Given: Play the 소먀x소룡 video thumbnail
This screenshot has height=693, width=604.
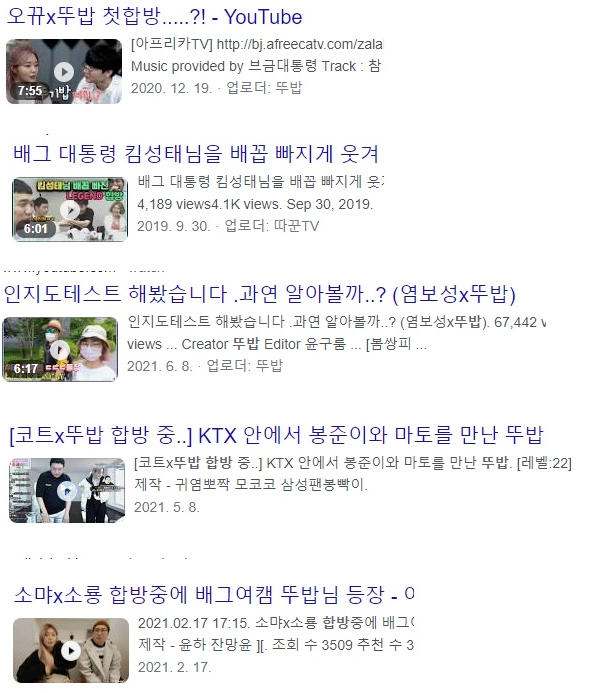Looking at the screenshot, I should [x=71, y=650].
